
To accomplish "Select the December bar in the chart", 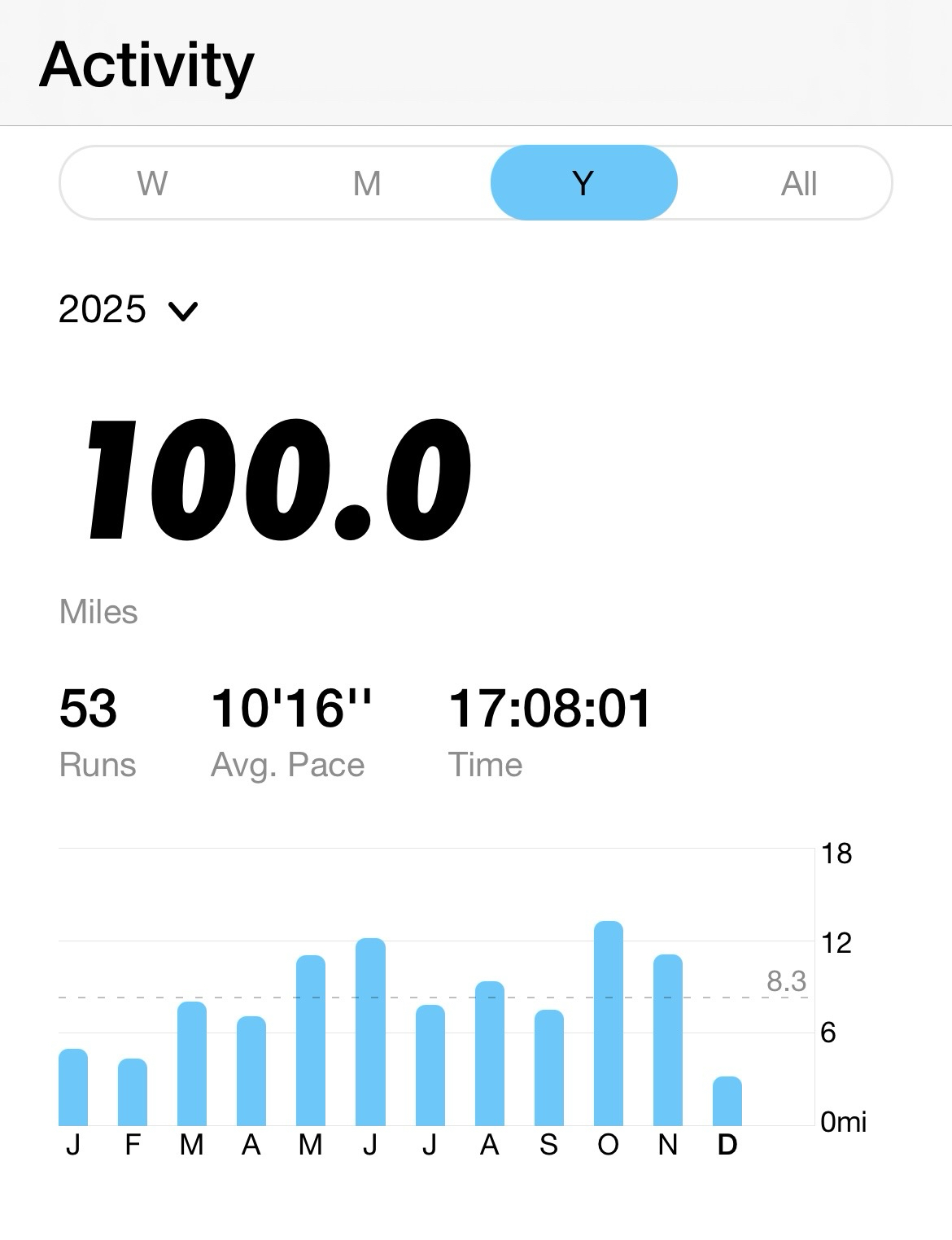I will (x=727, y=1101).
